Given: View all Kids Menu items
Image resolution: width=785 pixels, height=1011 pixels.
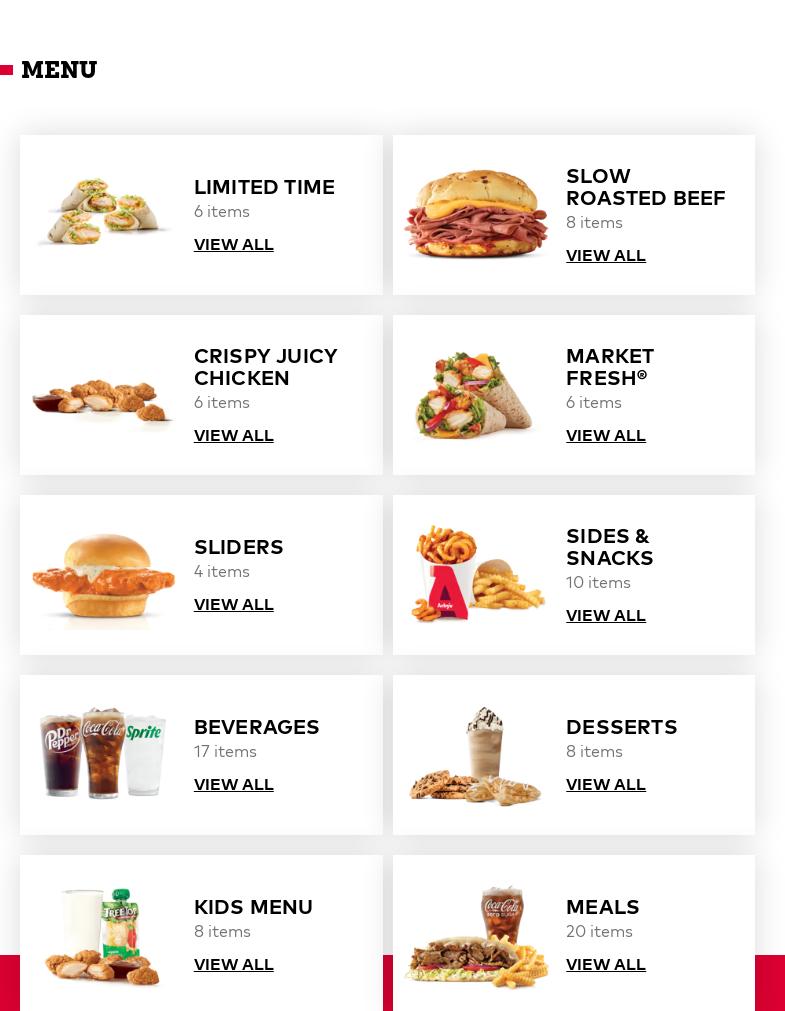Looking at the screenshot, I should [x=233, y=965].
